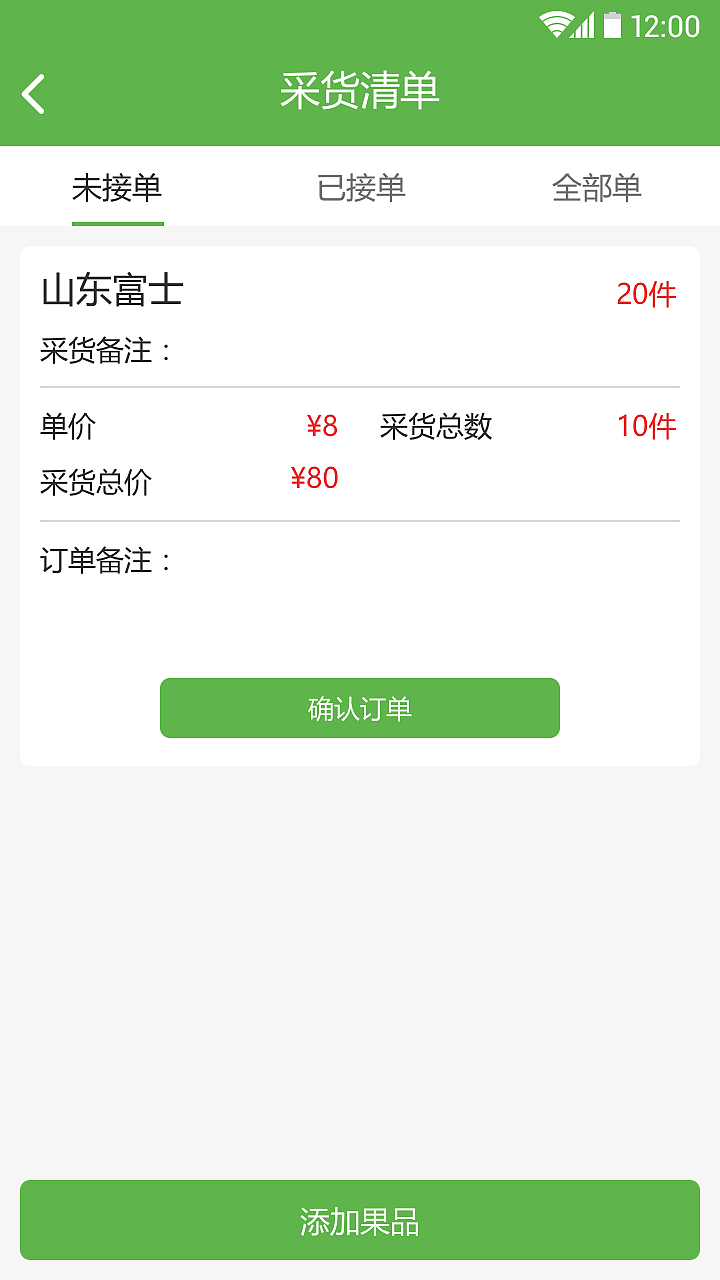Check the battery indicator icon
Image resolution: width=720 pixels, height=1280 pixels.
(613, 27)
